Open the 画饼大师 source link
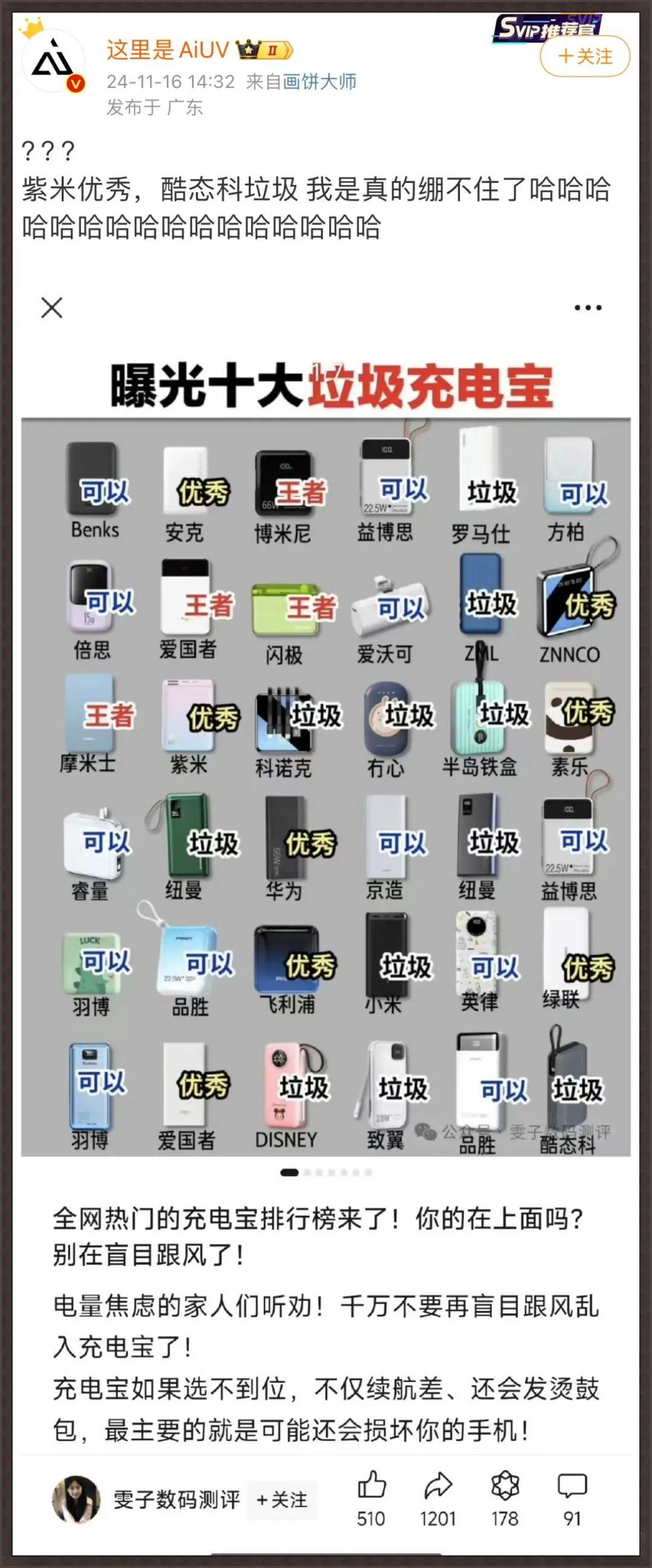 319,82
